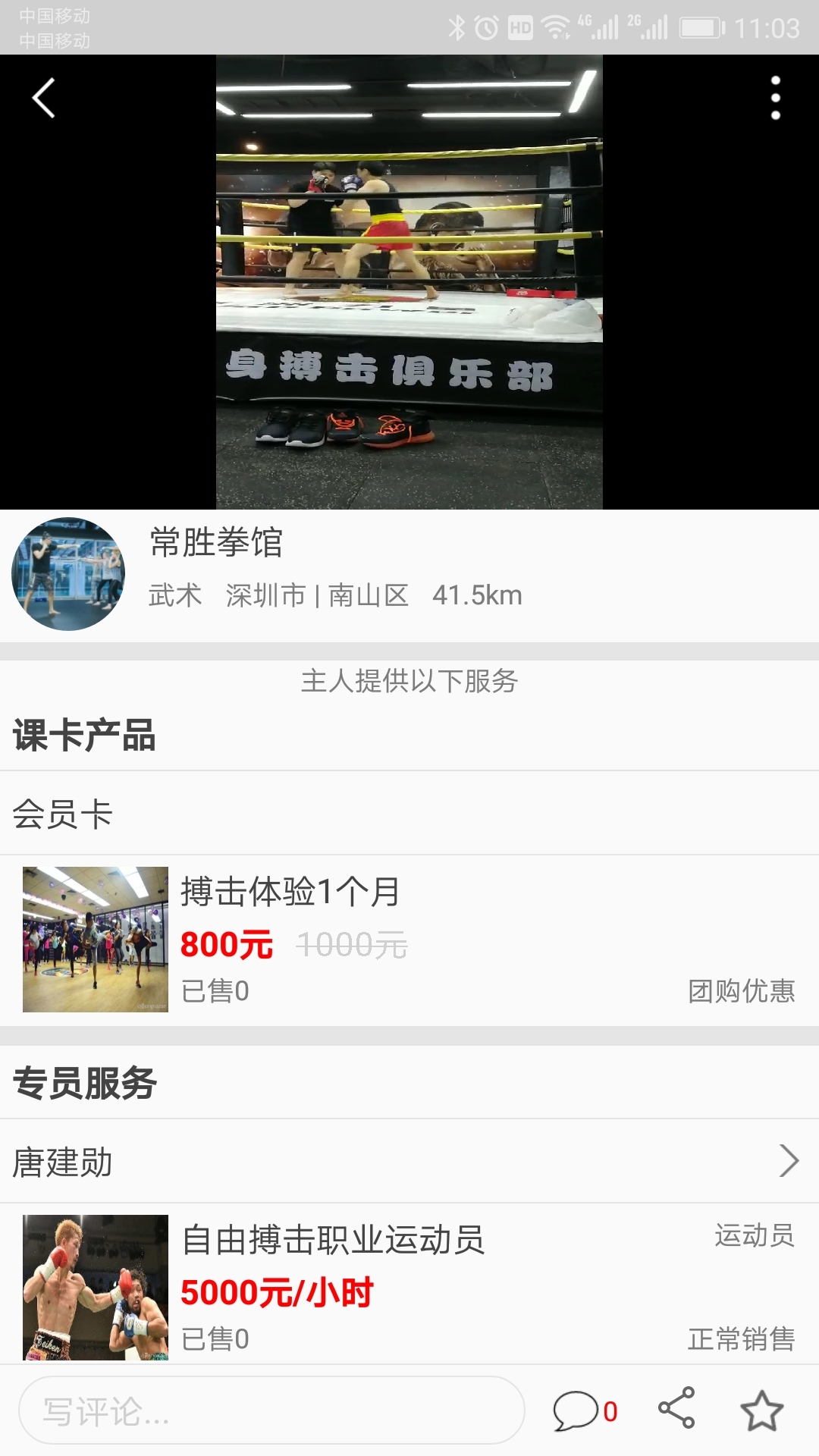Viewport: 819px width, 1456px height.
Task: Open the 搏击体验1个月 membership card
Action: point(409,940)
